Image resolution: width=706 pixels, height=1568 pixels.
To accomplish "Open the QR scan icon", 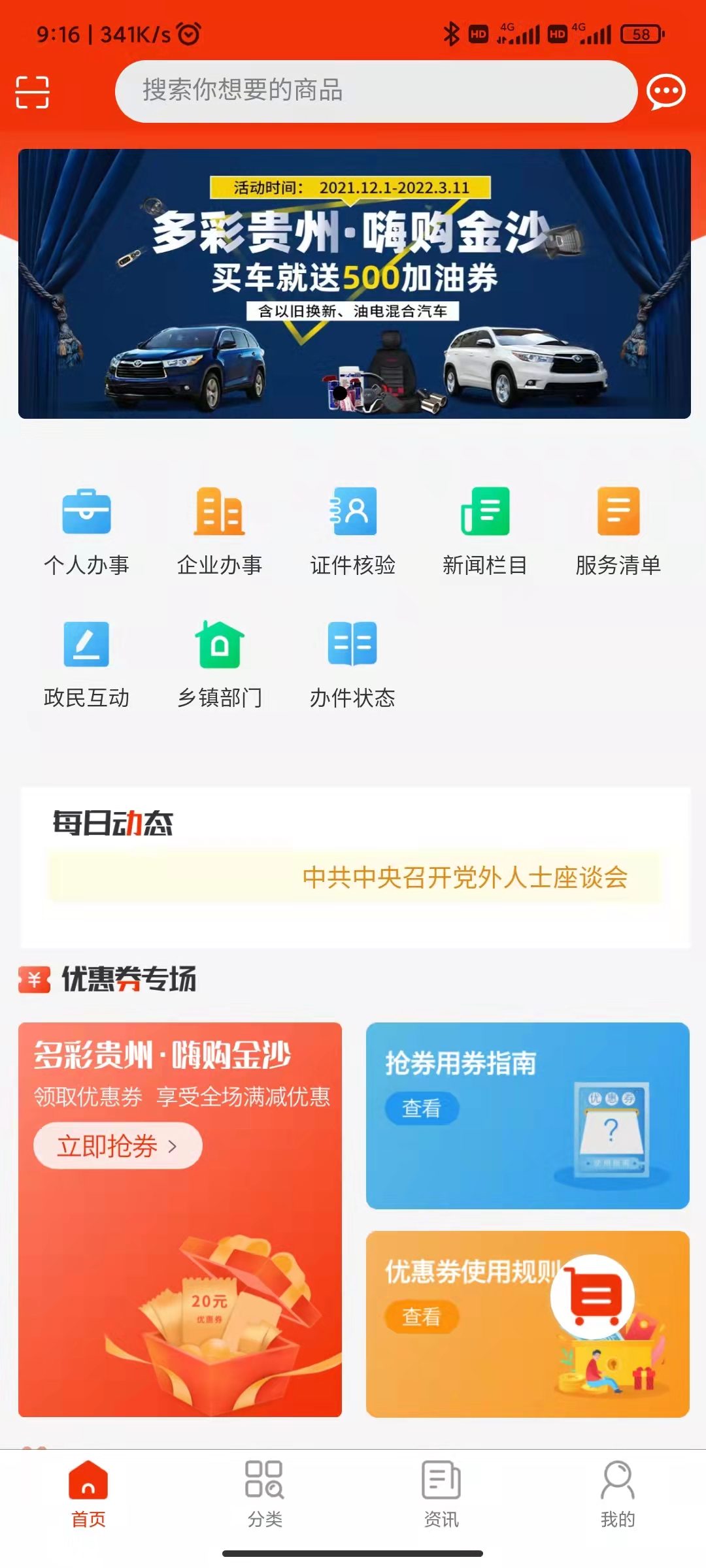I will tap(33, 91).
